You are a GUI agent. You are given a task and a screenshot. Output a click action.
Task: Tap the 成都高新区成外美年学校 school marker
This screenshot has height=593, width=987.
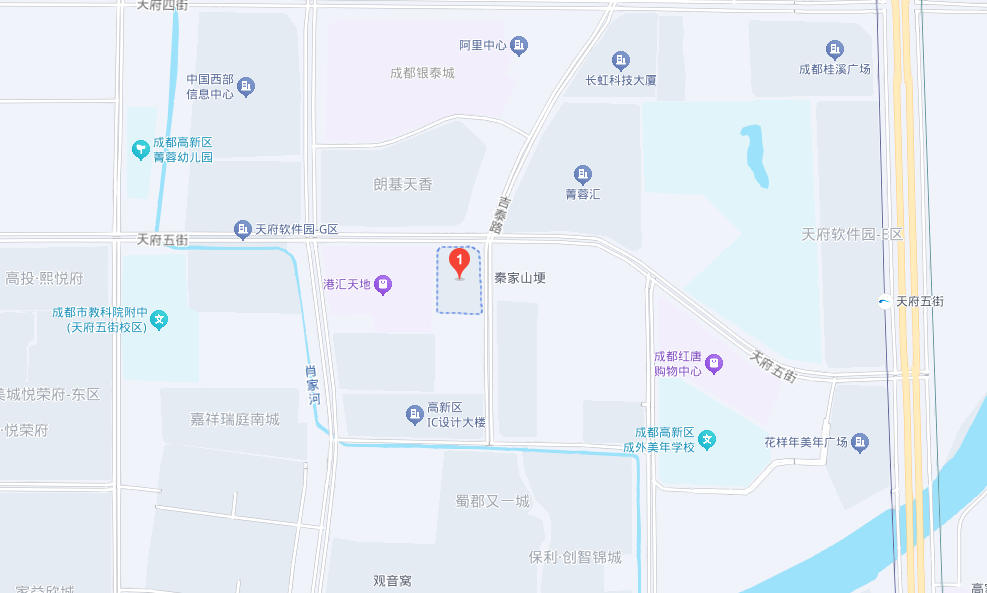click(707, 439)
